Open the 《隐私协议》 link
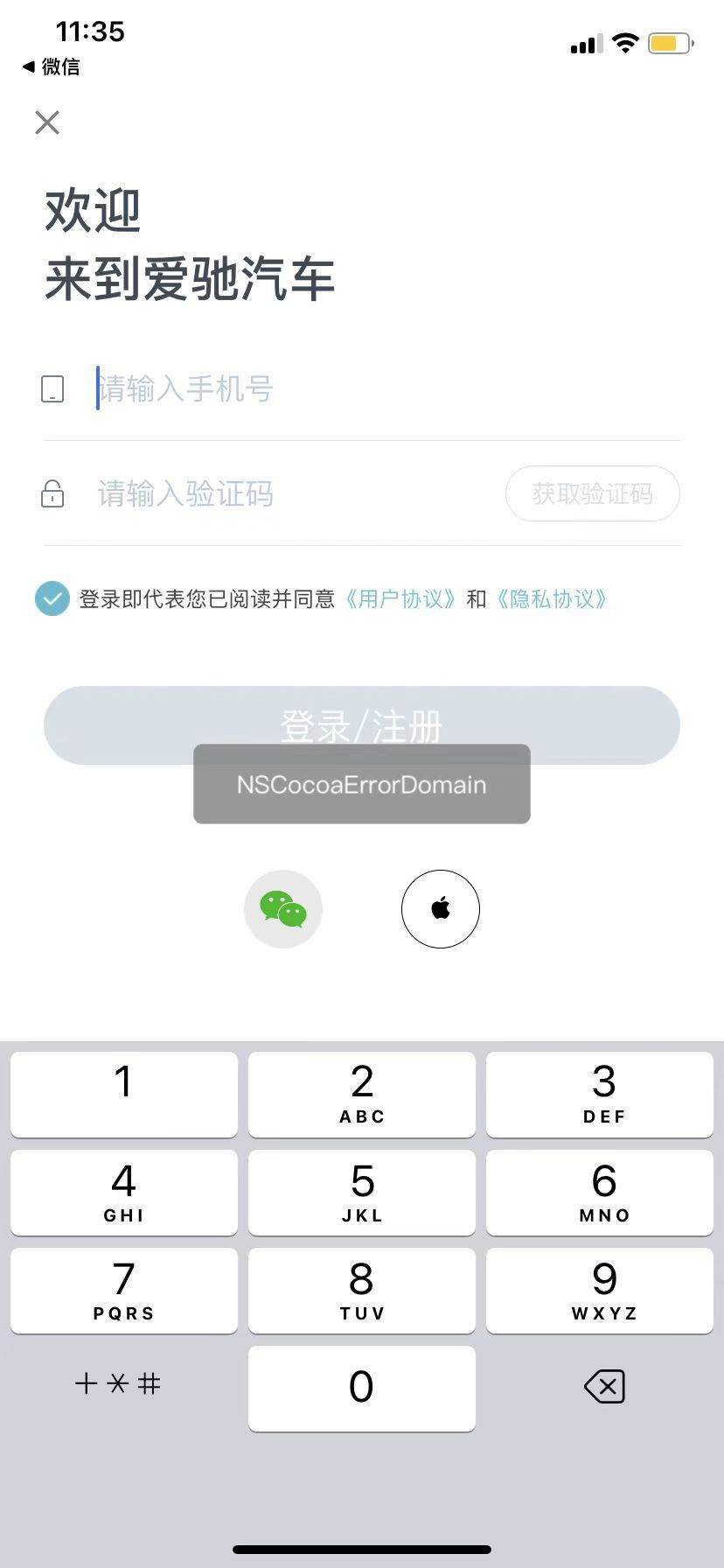This screenshot has width=724, height=1568. (x=552, y=599)
